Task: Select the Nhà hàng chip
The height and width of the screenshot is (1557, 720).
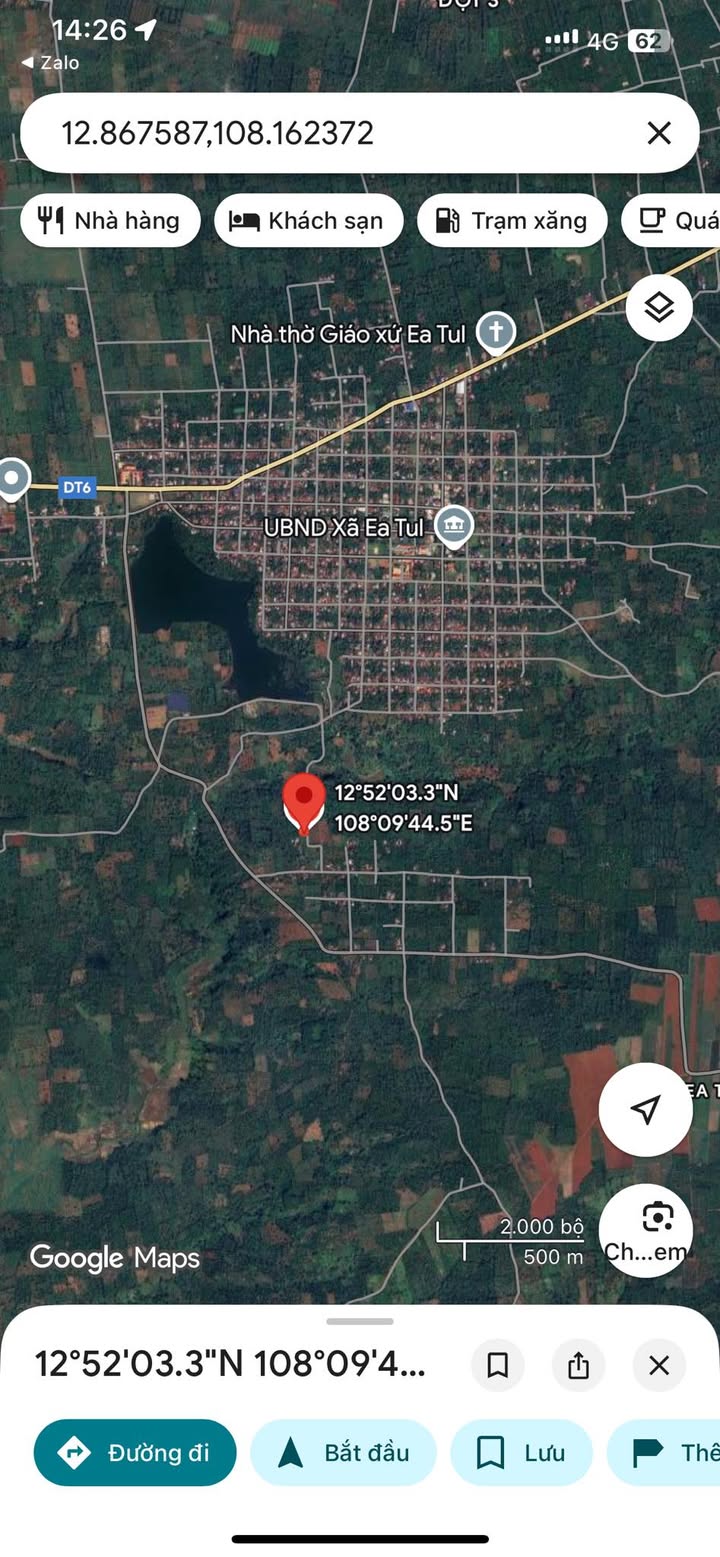Action: [x=110, y=220]
